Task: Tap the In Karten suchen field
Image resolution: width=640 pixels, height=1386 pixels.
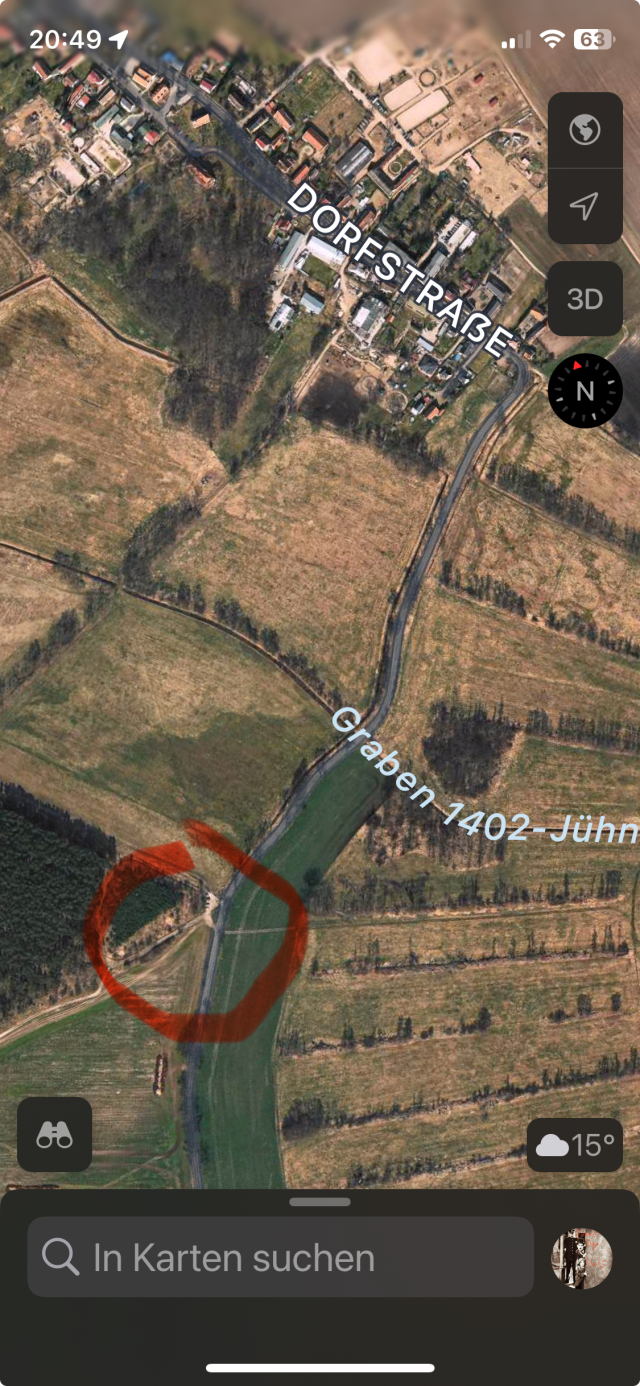Action: click(280, 1257)
